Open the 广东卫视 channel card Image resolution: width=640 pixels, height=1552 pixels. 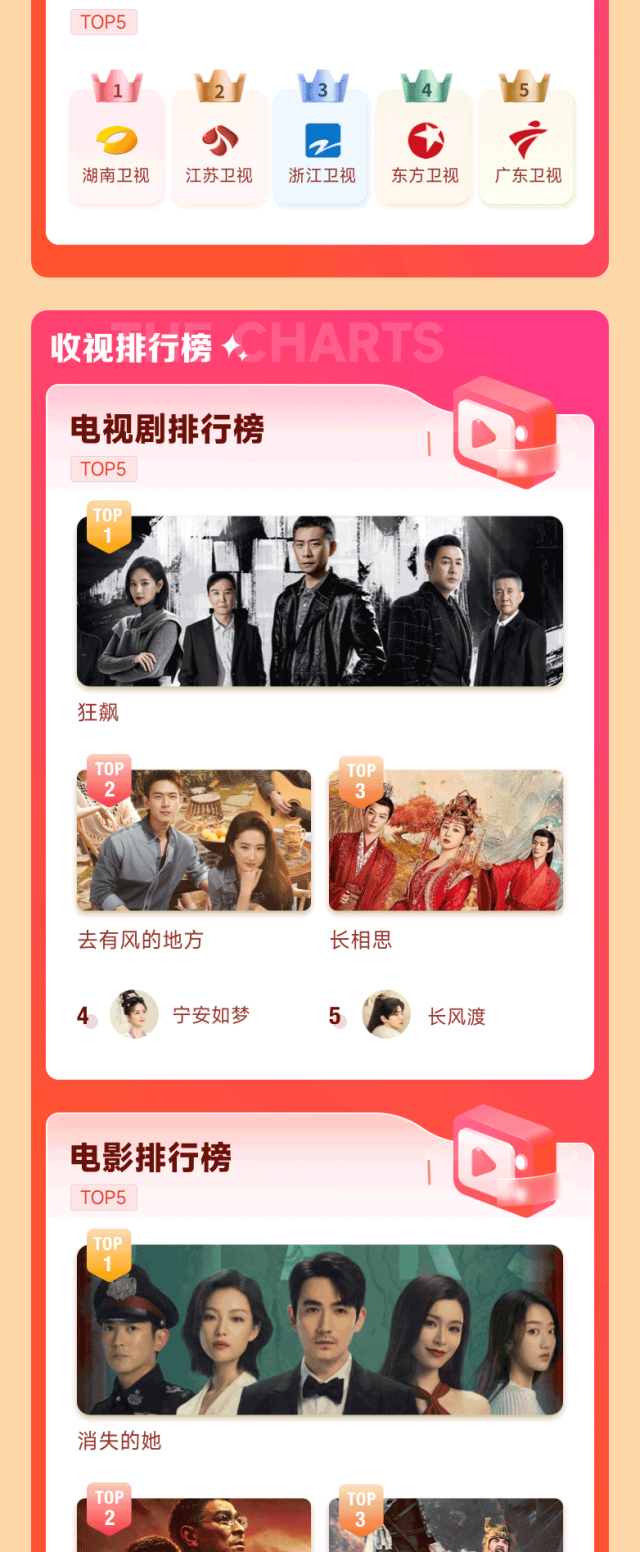coord(528,149)
